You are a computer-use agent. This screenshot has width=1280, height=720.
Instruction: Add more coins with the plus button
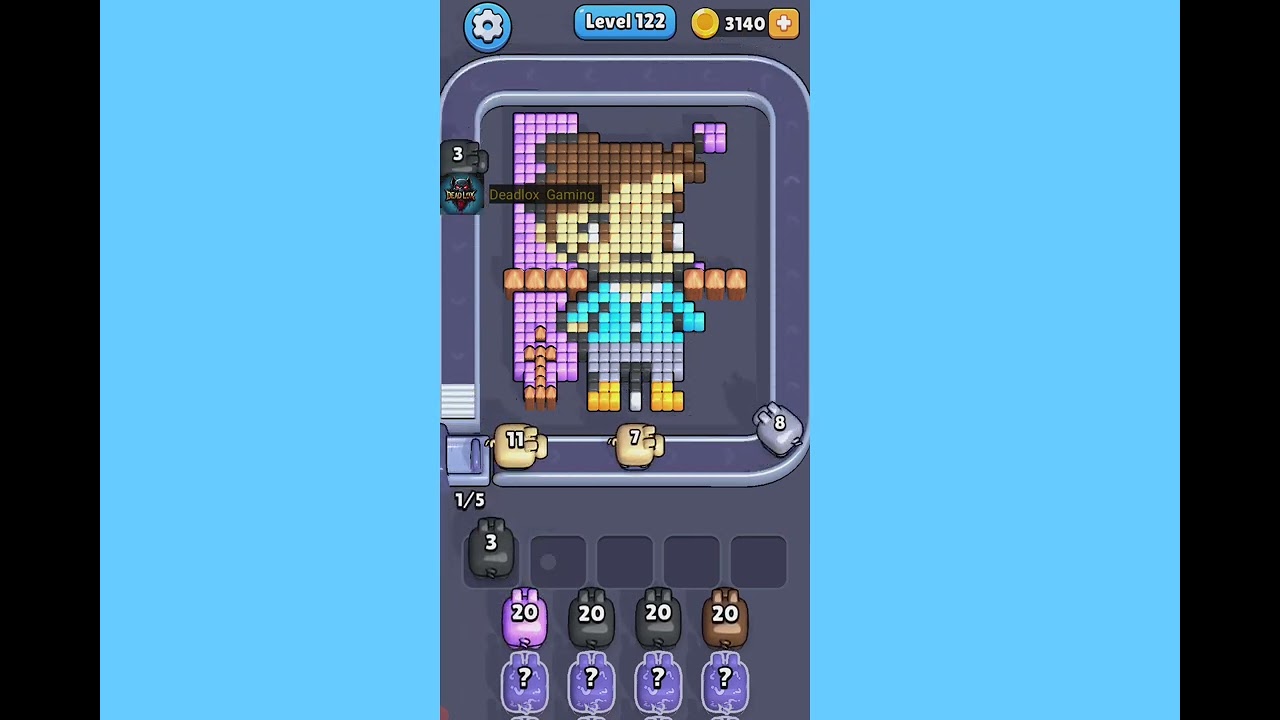pos(784,23)
